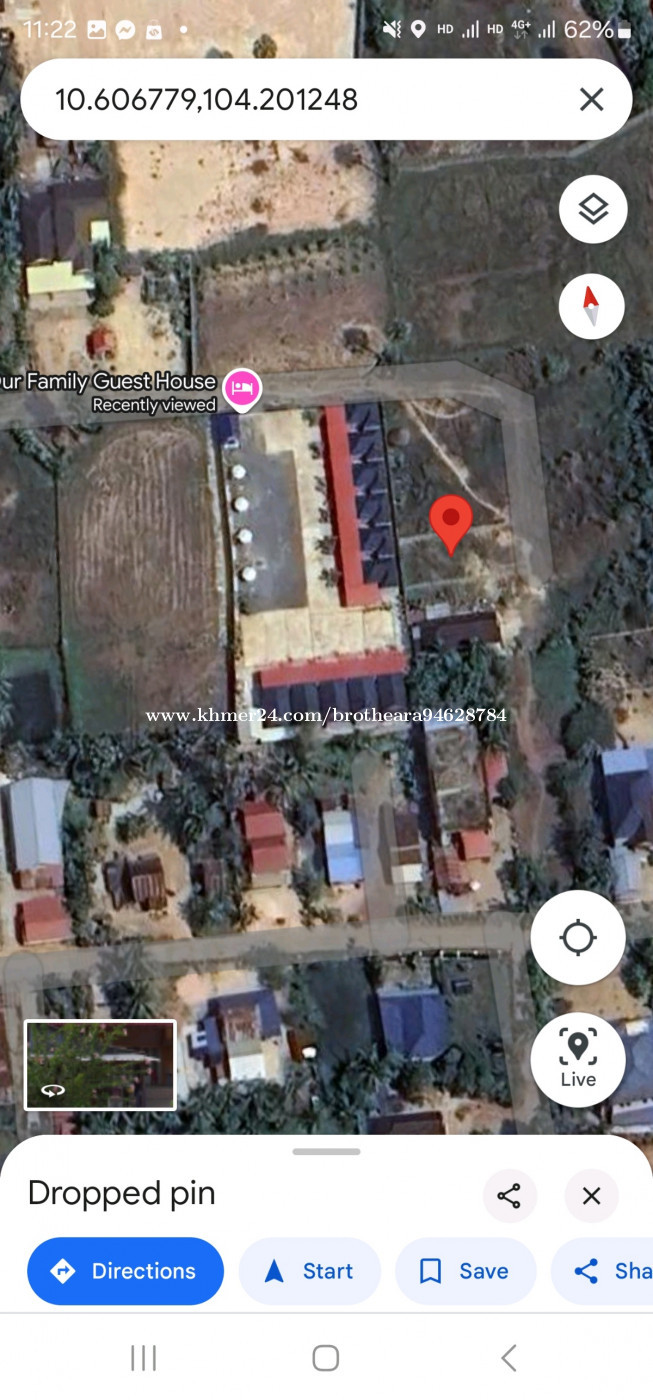653x1400 pixels.
Task: Open the map layers selector
Action: click(593, 209)
